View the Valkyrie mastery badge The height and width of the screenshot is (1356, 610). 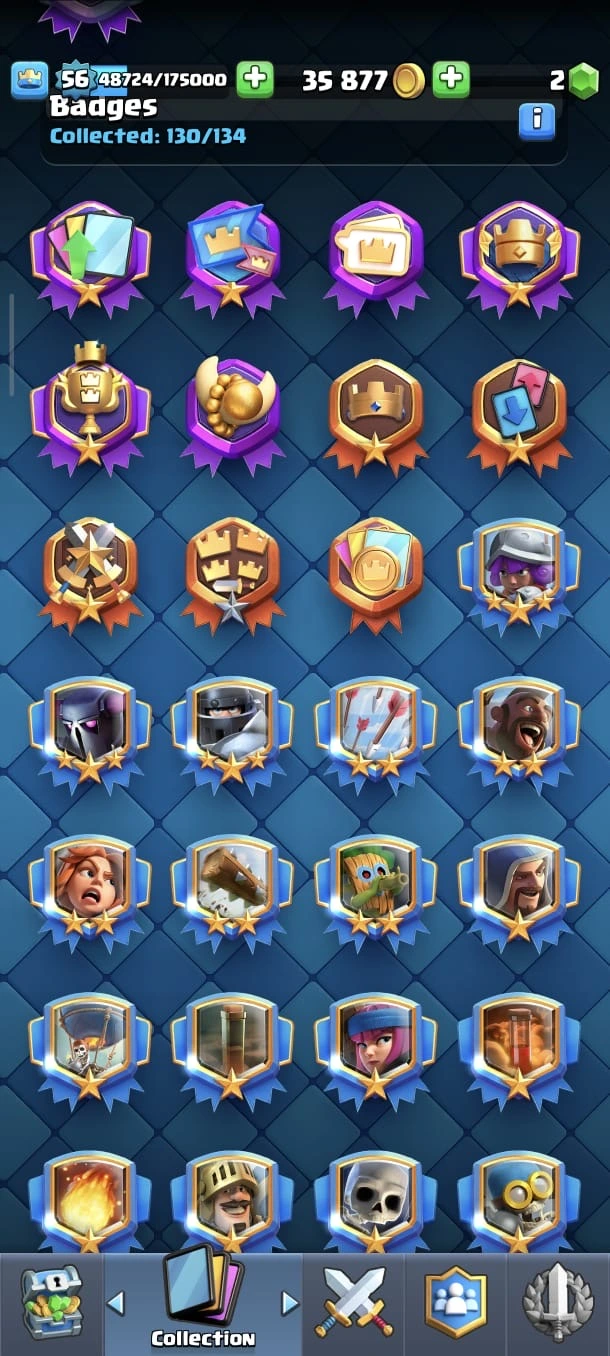point(90,882)
